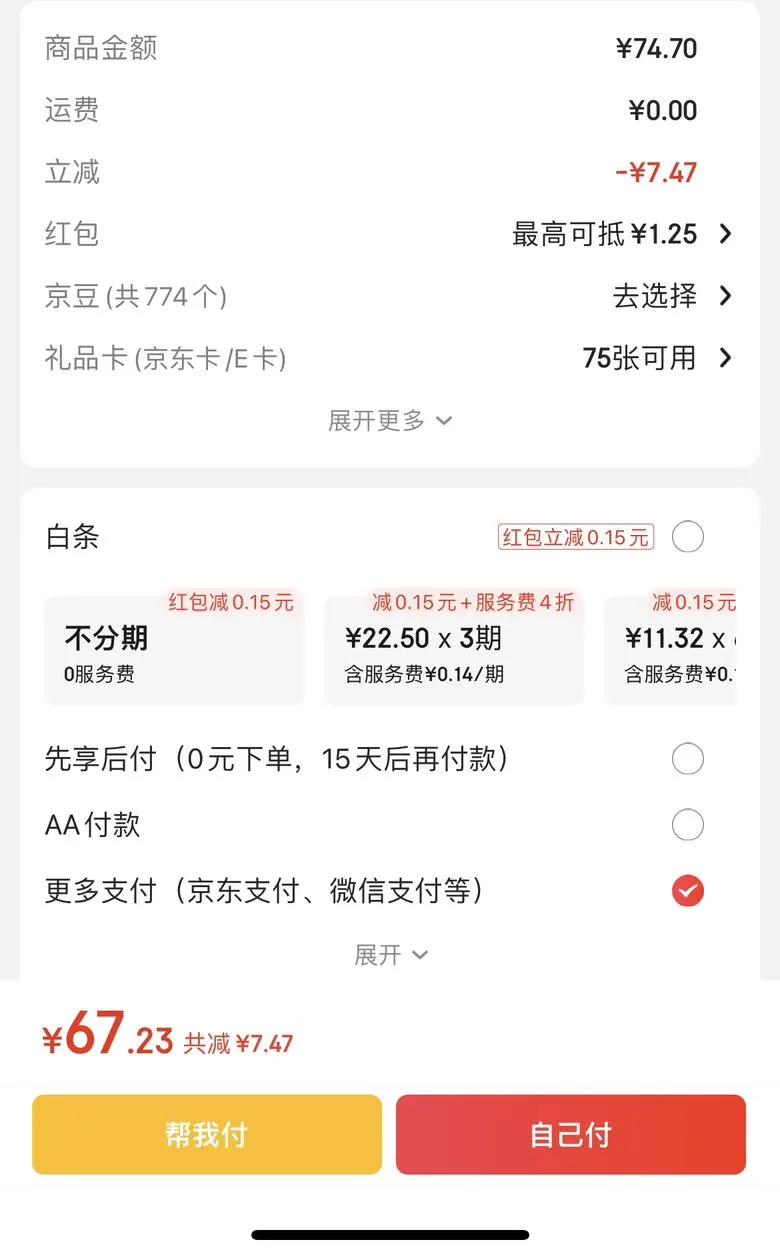This screenshot has width=780, height=1256.
Task: Choose AA付款 split payment option
Action: coord(687,825)
